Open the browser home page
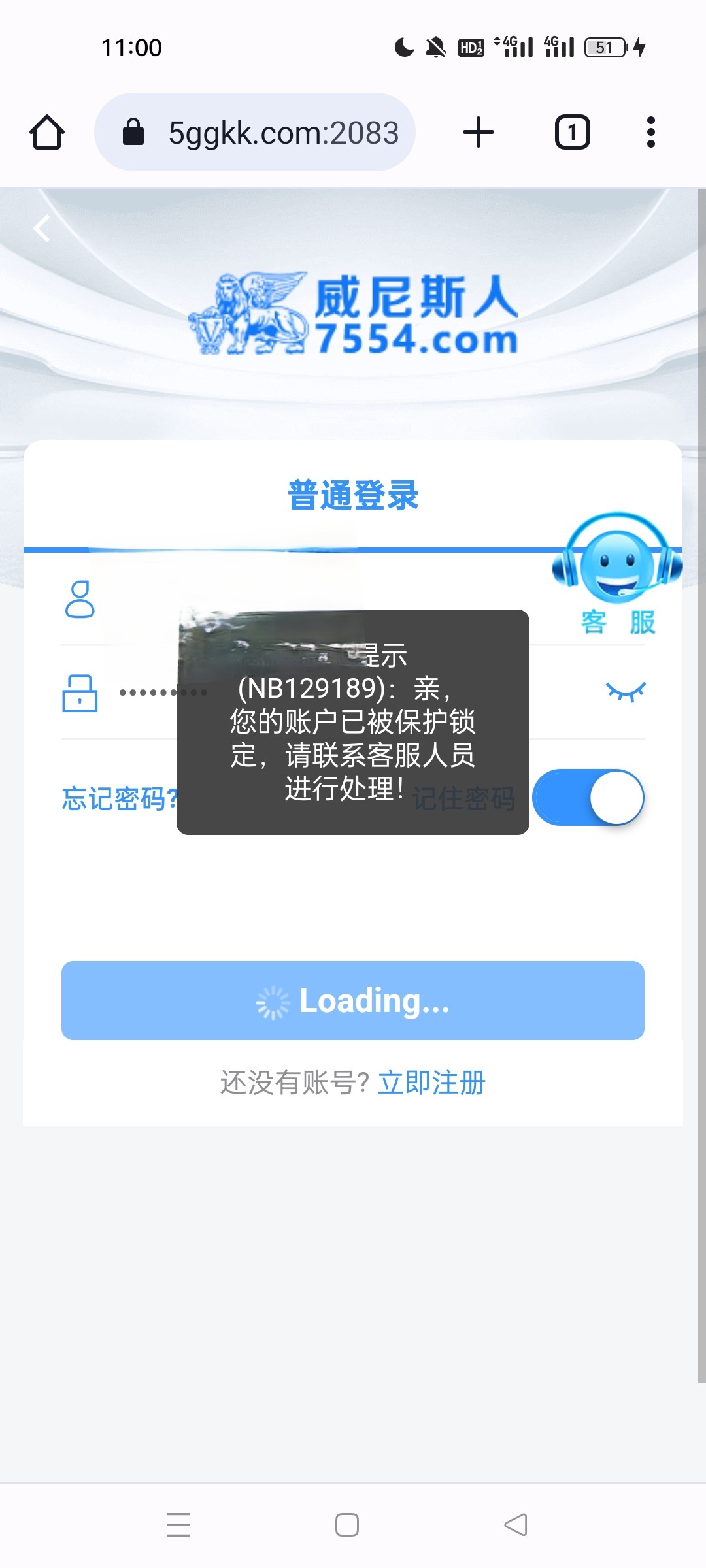 47,133
